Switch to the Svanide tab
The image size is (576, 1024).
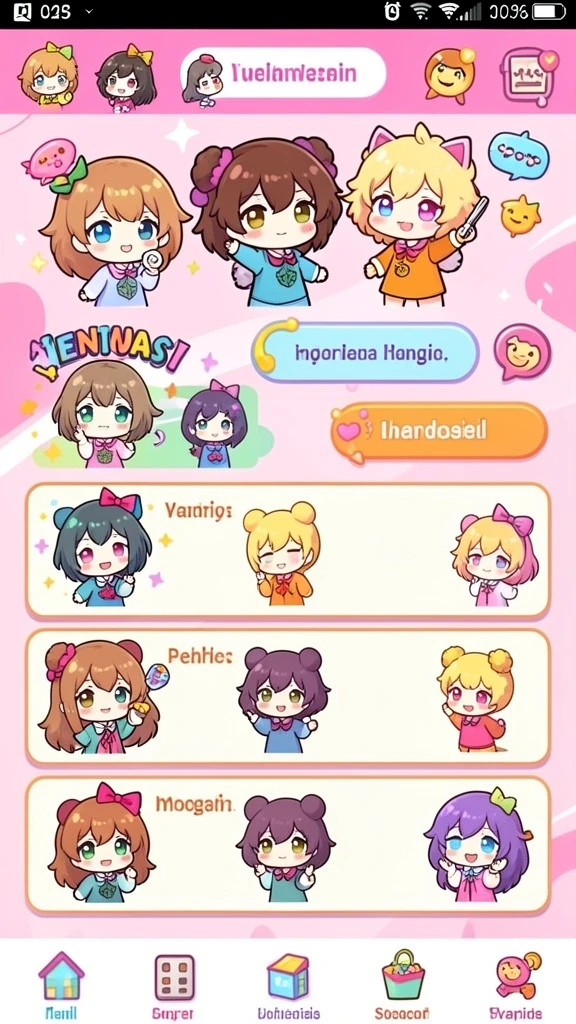tap(516, 986)
